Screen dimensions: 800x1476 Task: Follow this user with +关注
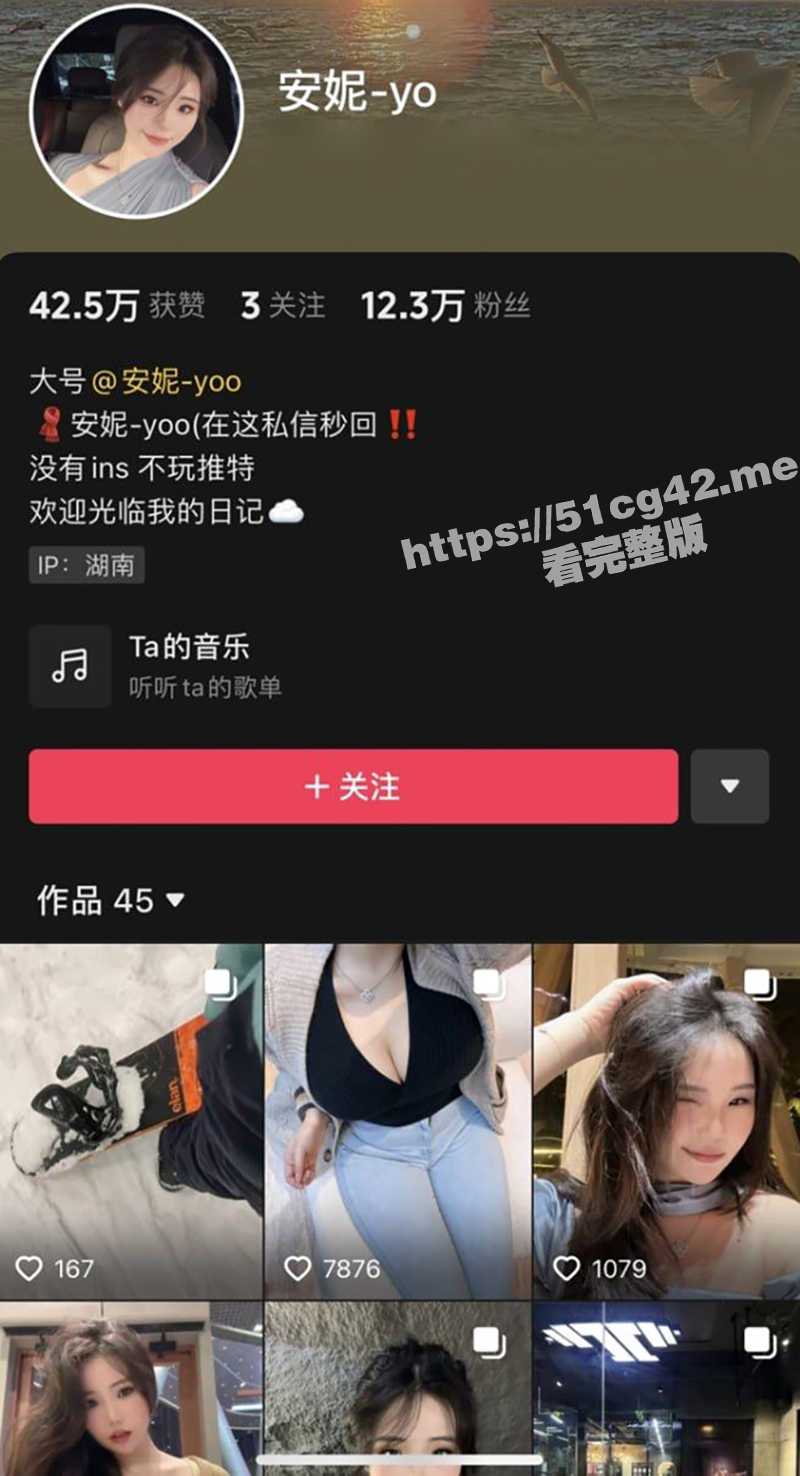tap(353, 787)
